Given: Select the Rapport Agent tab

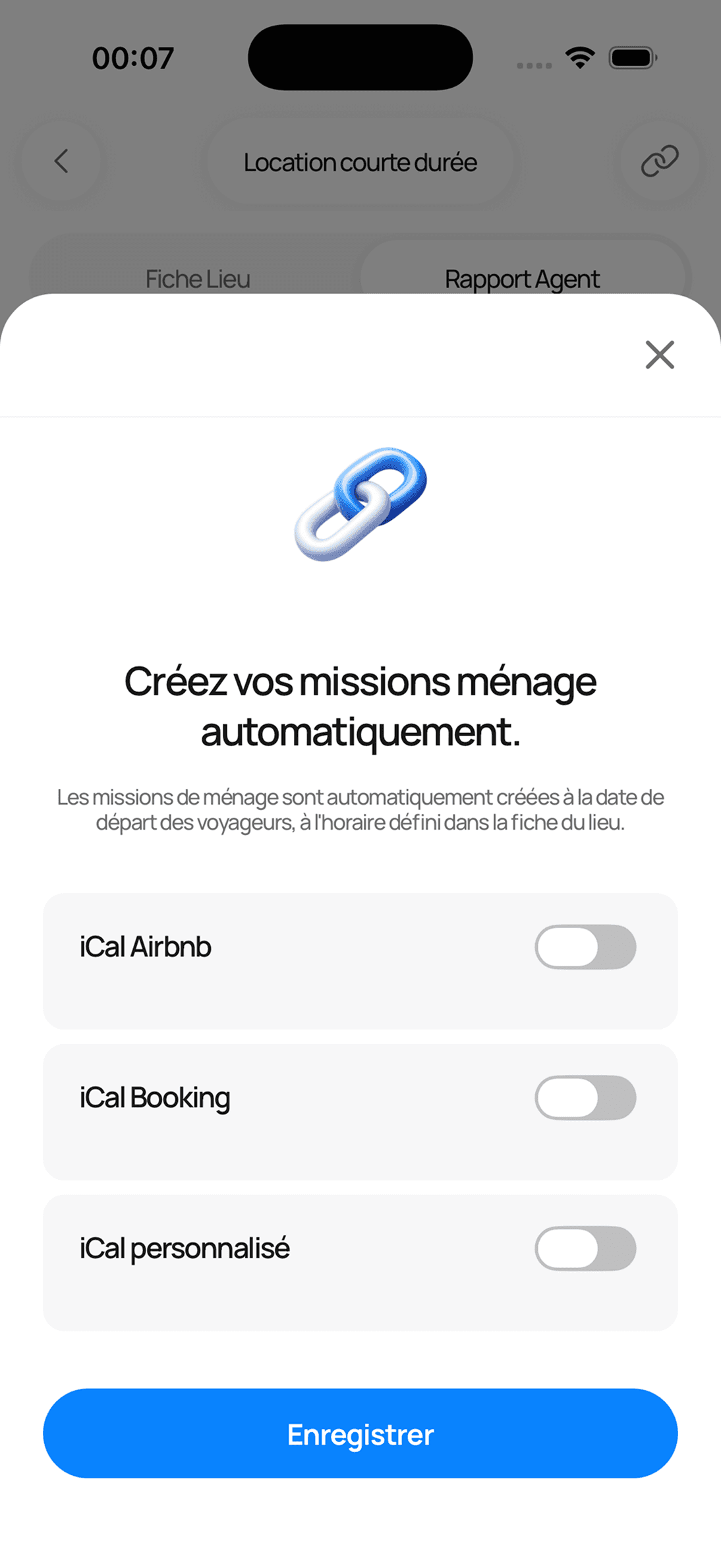Looking at the screenshot, I should 522,279.
